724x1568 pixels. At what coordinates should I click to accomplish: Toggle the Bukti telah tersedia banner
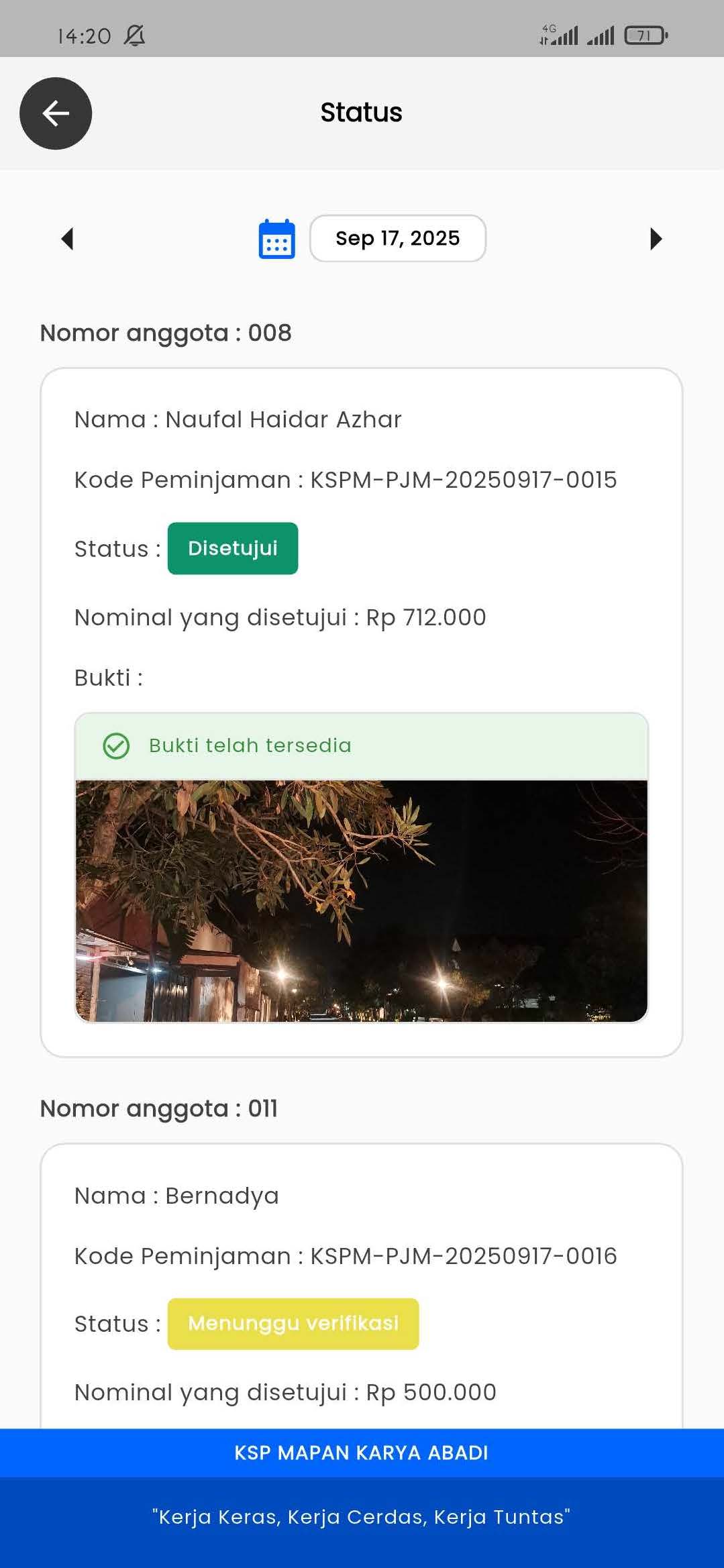click(x=362, y=745)
